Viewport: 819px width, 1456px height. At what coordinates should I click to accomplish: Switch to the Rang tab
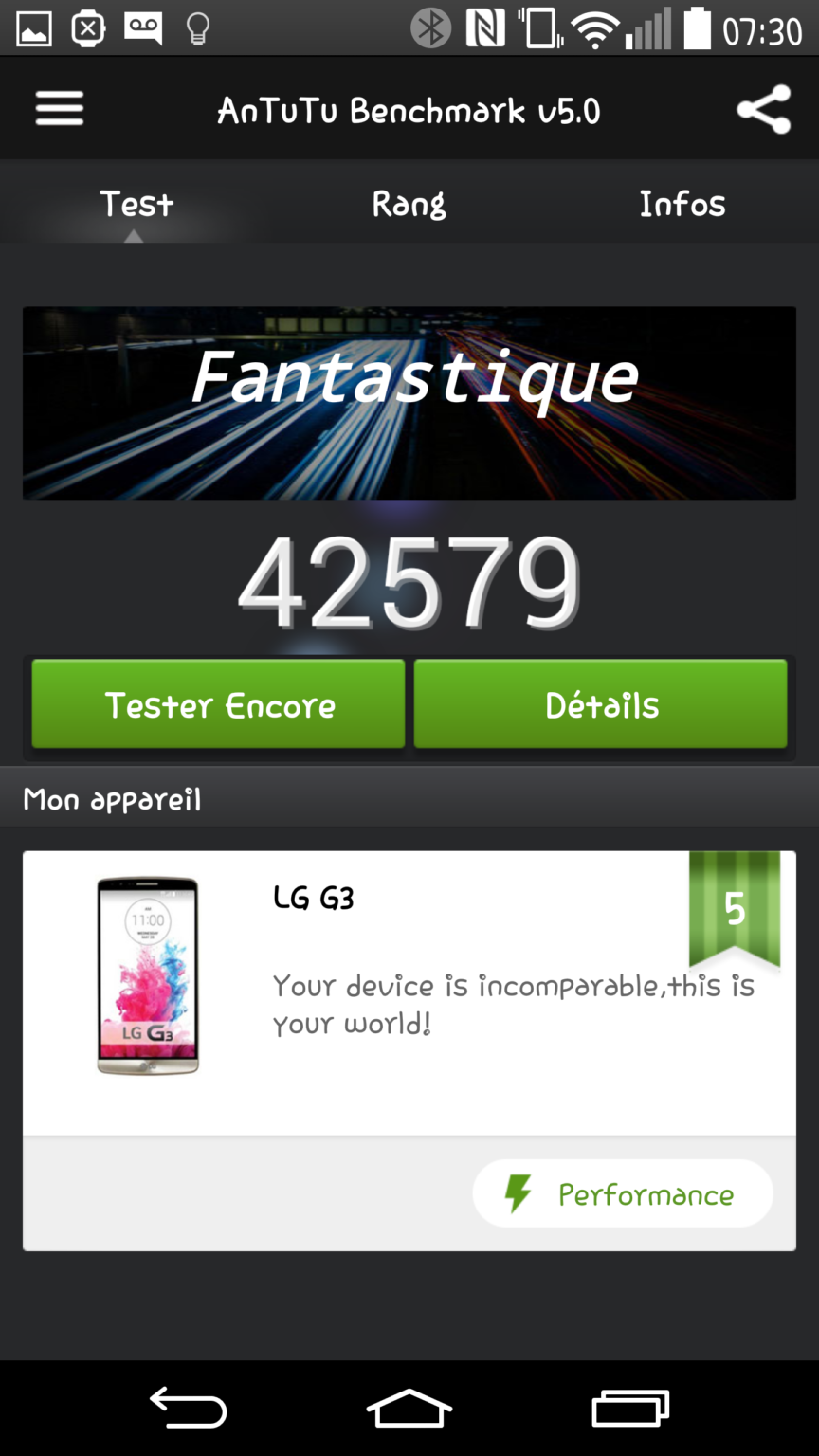coord(409,204)
